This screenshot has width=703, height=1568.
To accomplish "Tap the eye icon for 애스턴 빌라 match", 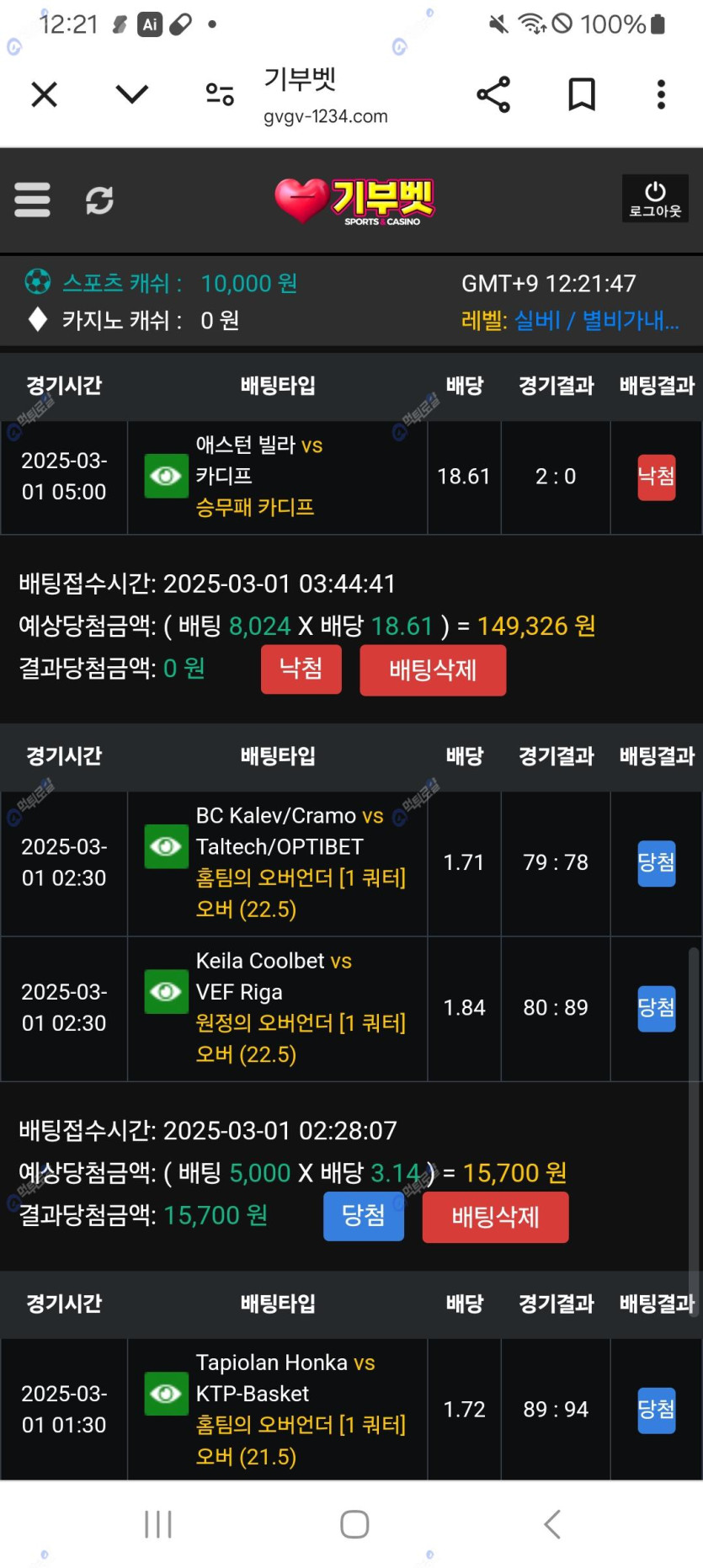I will pyautogui.click(x=166, y=476).
